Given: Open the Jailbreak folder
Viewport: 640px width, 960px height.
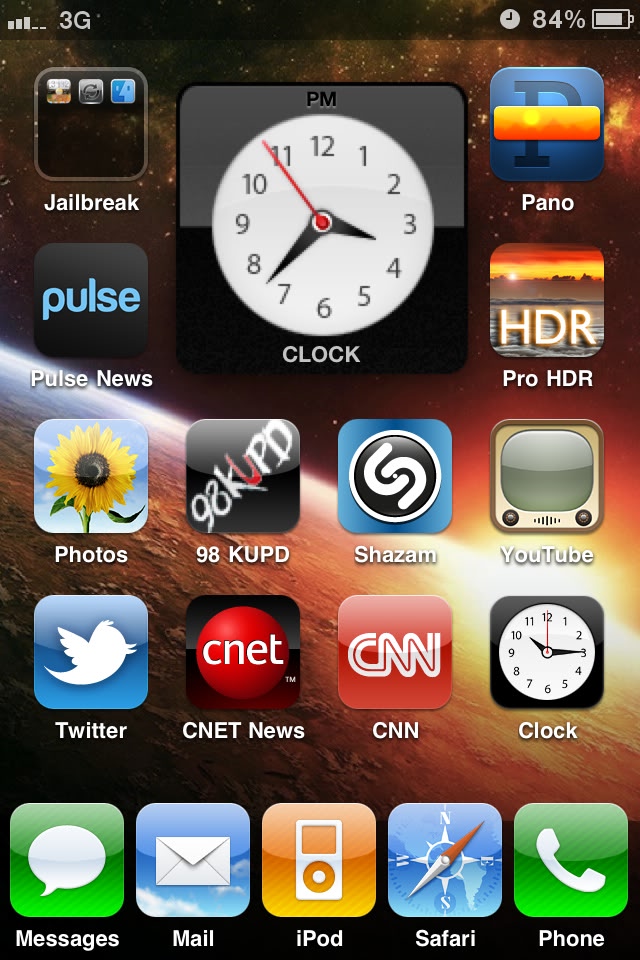Looking at the screenshot, I should [x=91, y=124].
